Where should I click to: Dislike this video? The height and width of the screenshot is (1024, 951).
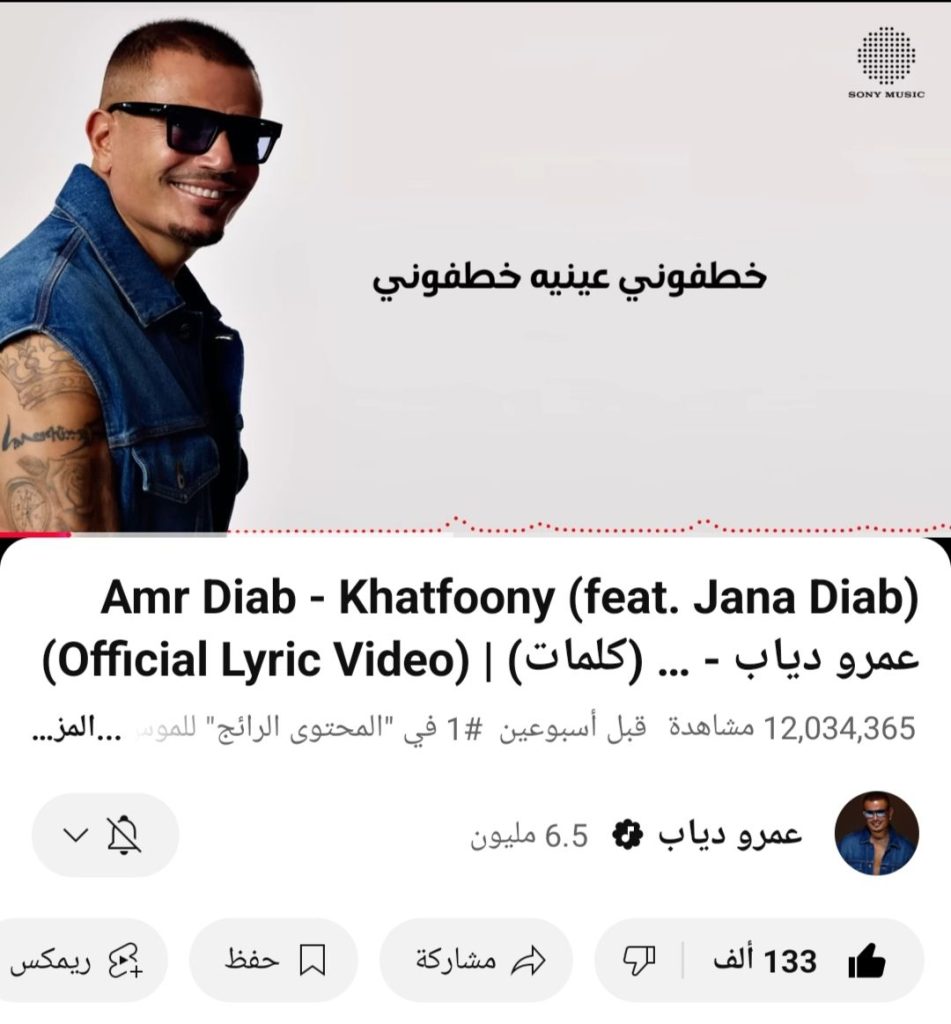[638, 962]
